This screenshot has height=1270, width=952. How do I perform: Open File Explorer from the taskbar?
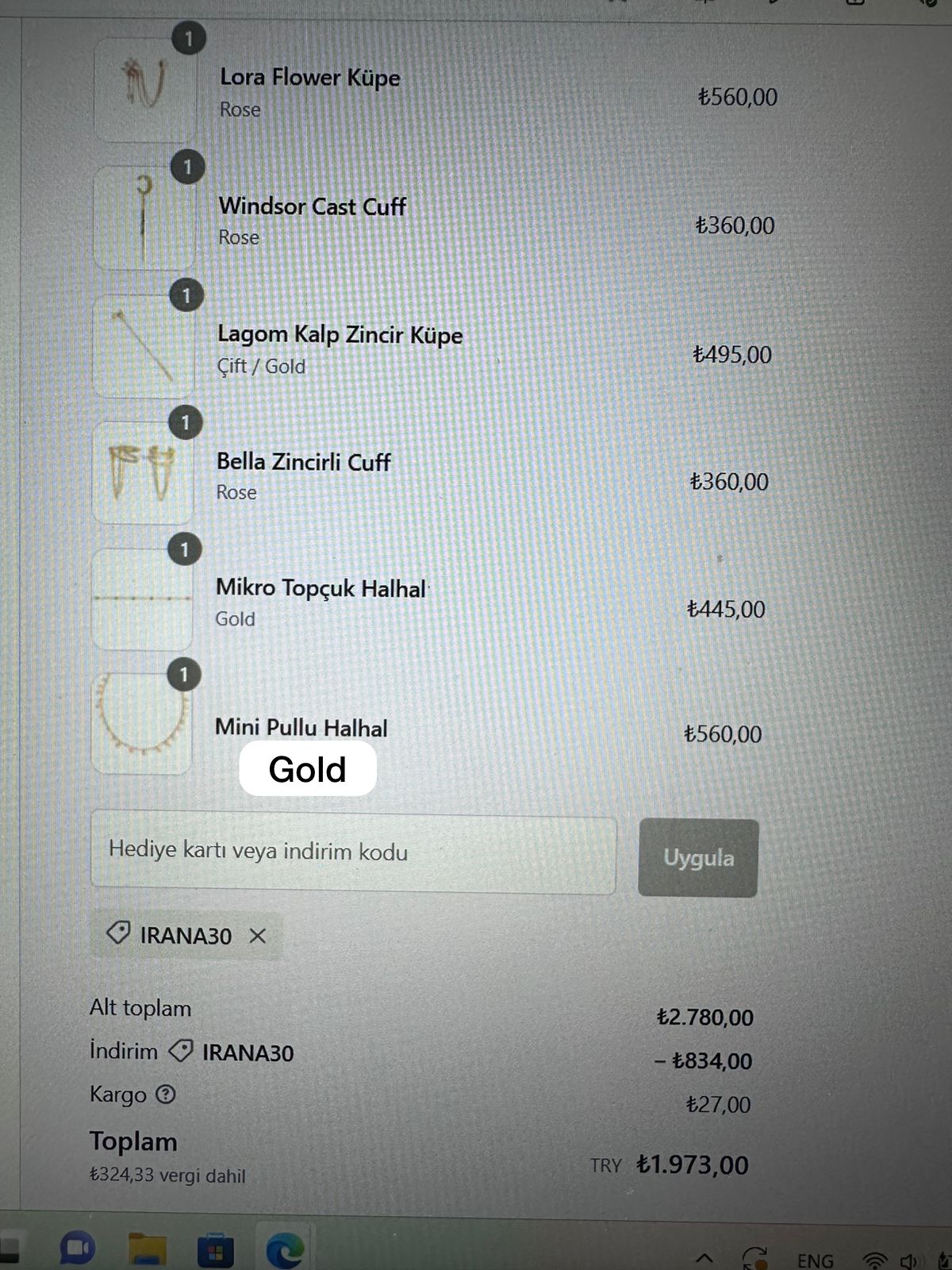147,1250
